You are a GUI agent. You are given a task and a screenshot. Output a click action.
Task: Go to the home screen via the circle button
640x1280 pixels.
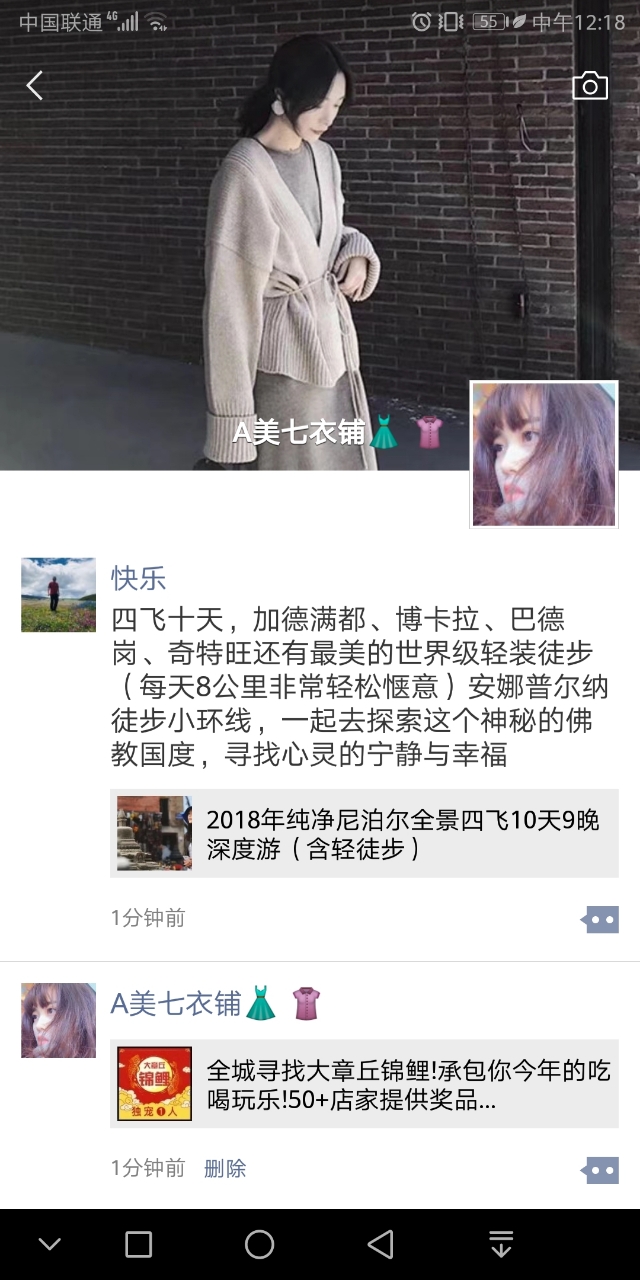pos(259,1244)
